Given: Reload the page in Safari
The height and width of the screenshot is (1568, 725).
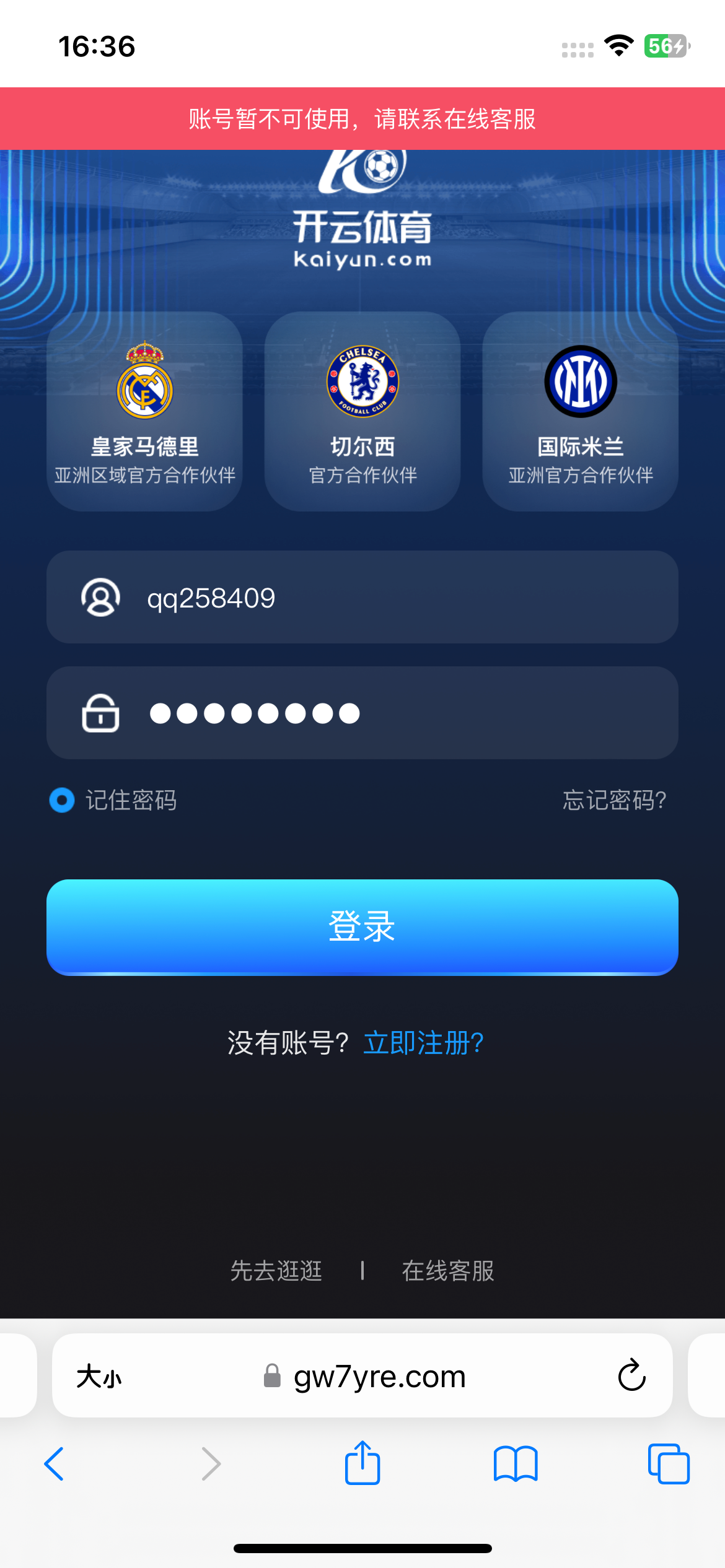Looking at the screenshot, I should pyautogui.click(x=631, y=1376).
